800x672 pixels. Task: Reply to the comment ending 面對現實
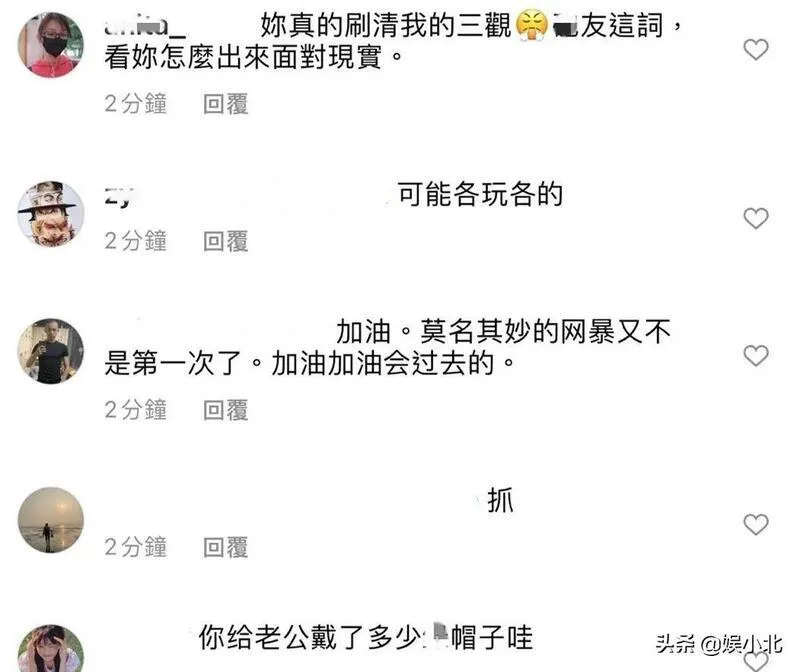(x=226, y=104)
